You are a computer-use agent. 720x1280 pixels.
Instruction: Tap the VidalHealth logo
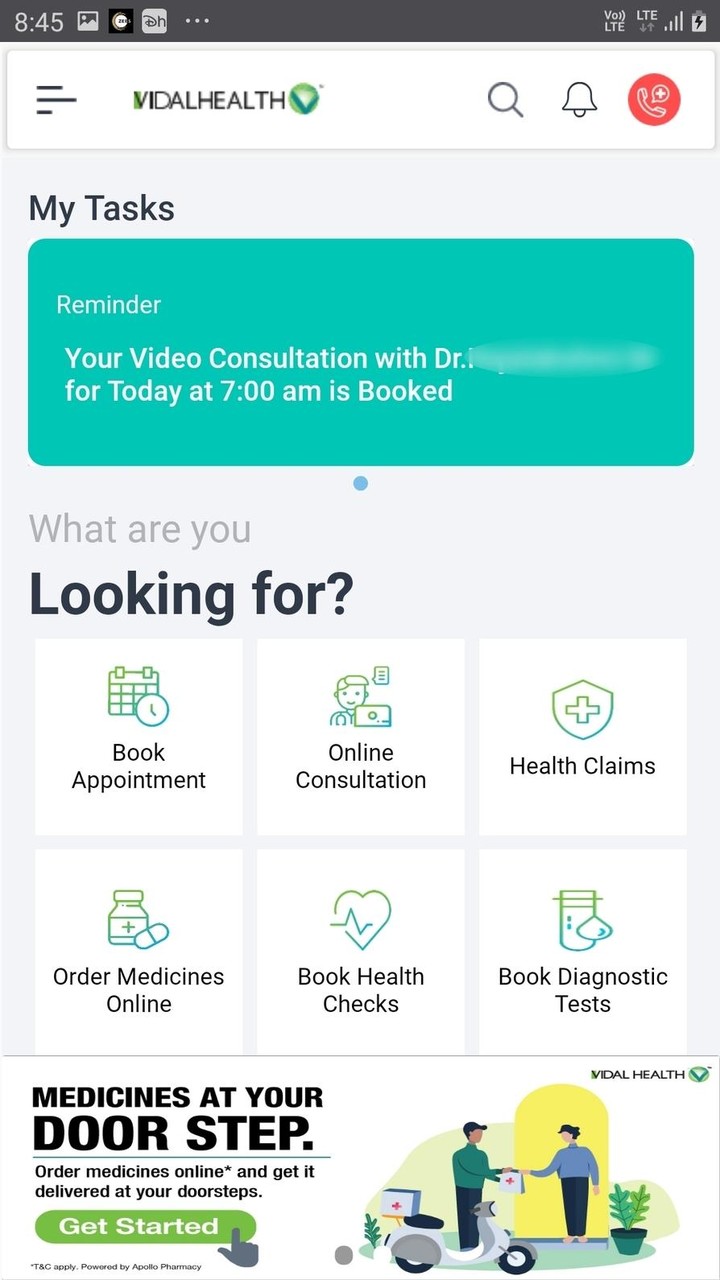click(x=226, y=99)
